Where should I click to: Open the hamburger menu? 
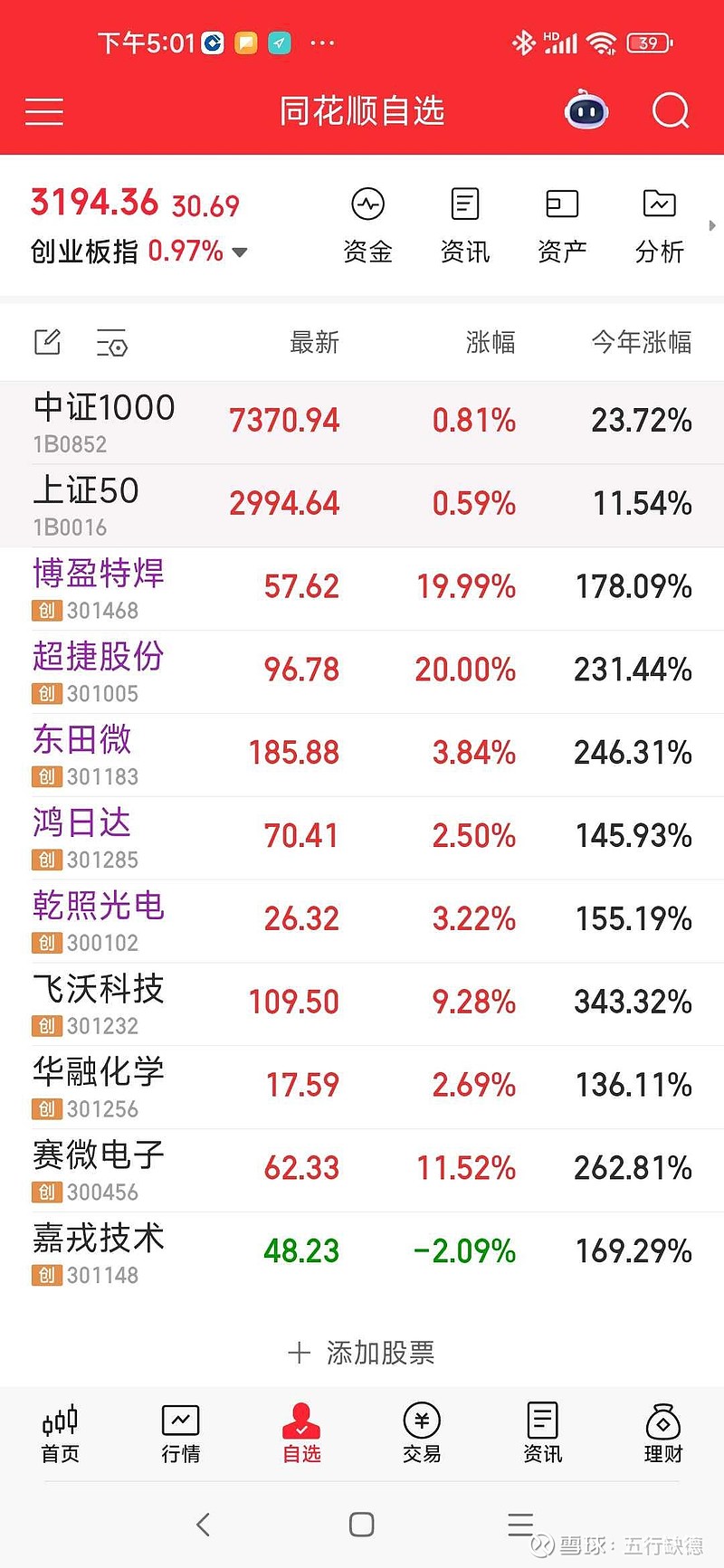[x=43, y=110]
